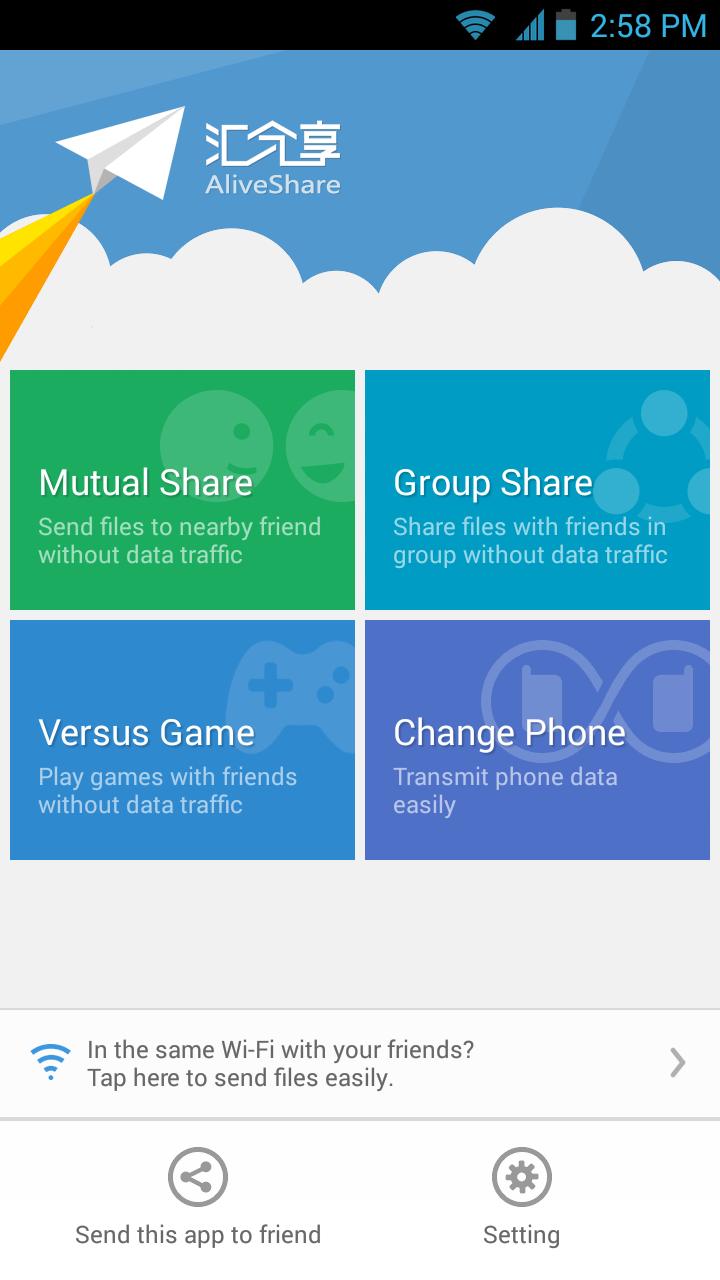
Task: Open Group Share for group file sharing
Action: point(537,490)
